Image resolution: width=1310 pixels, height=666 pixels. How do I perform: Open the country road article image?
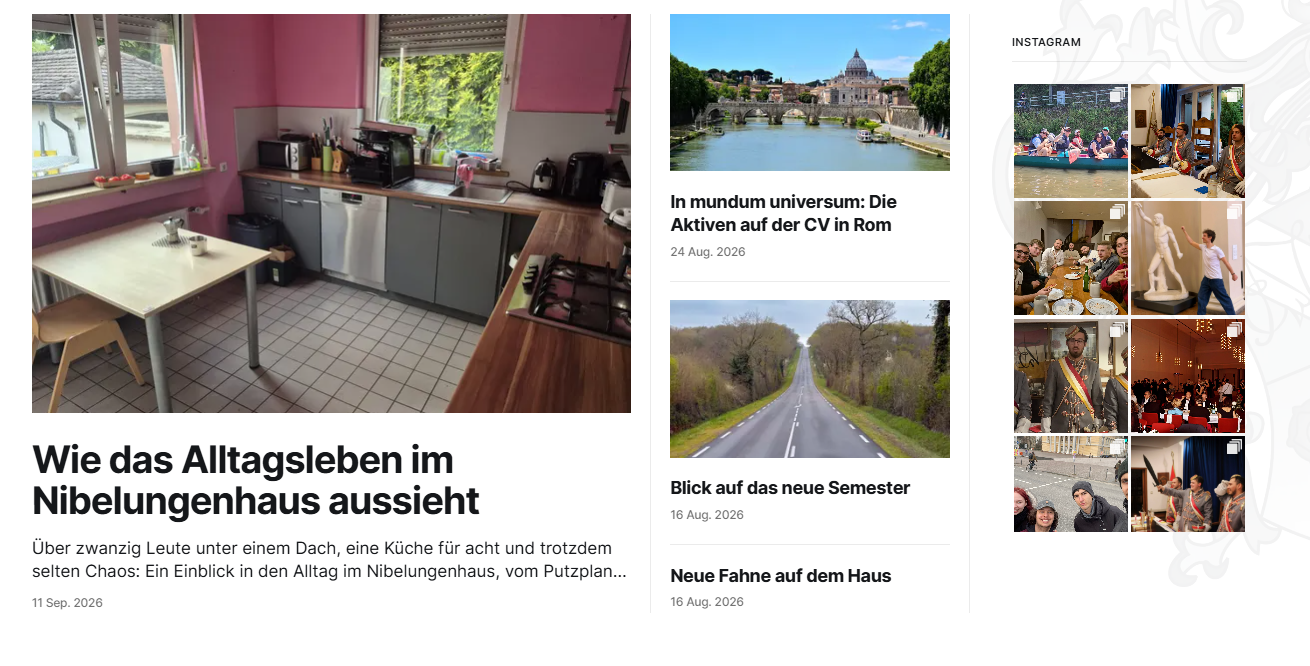pos(810,379)
